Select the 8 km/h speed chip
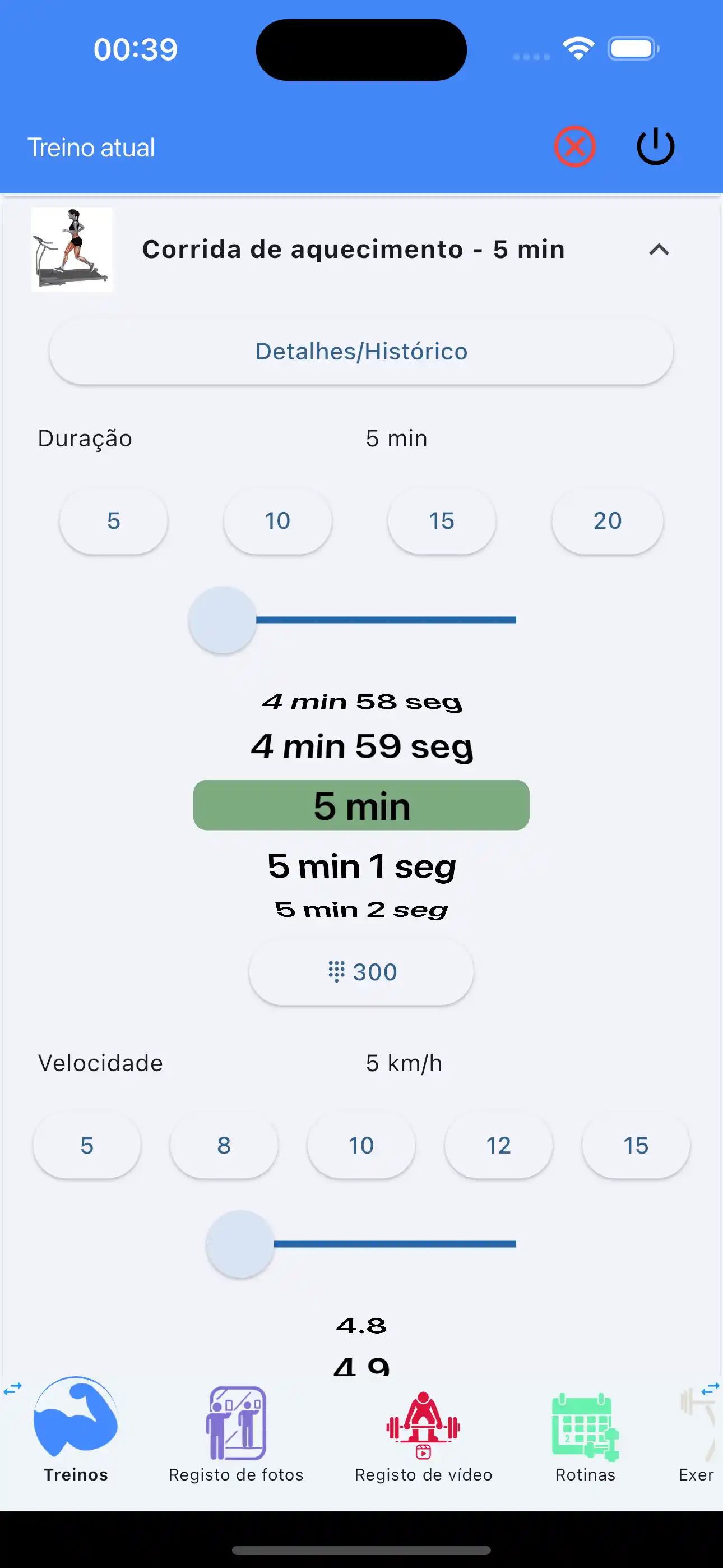The image size is (723, 1568). coord(224,1145)
